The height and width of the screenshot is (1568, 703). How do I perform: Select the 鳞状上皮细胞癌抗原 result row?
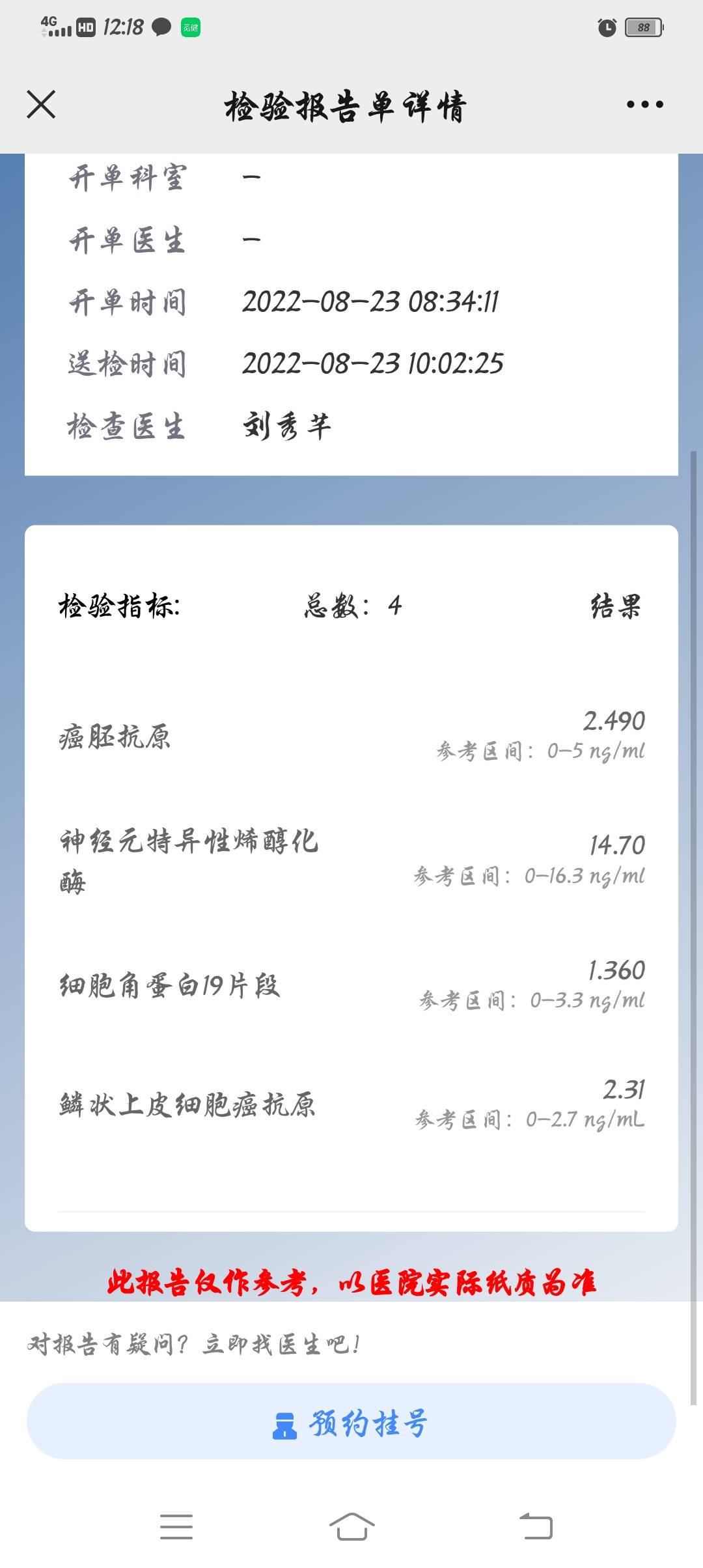pyautogui.click(x=351, y=1103)
